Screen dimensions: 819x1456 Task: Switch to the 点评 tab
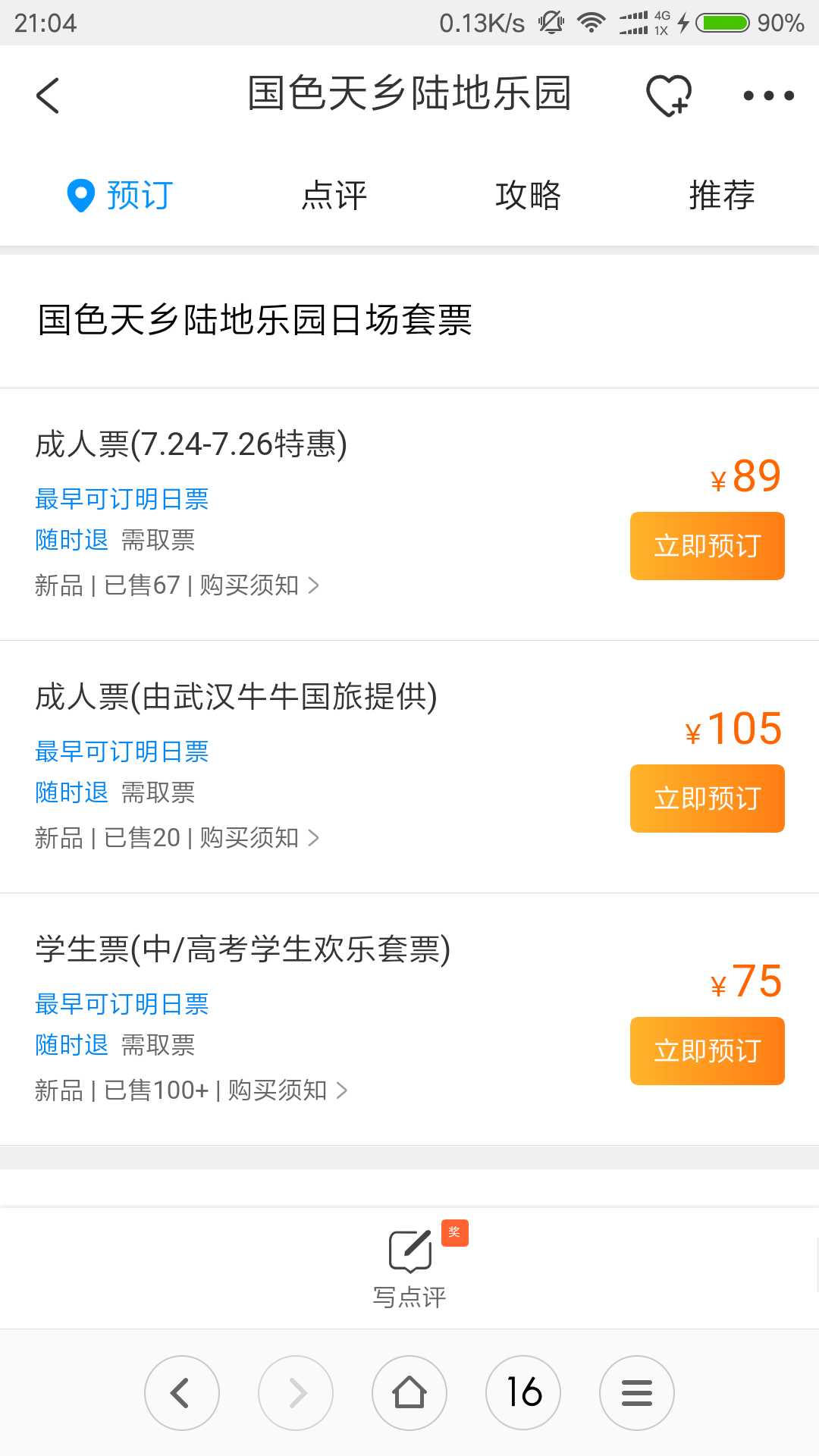click(334, 196)
